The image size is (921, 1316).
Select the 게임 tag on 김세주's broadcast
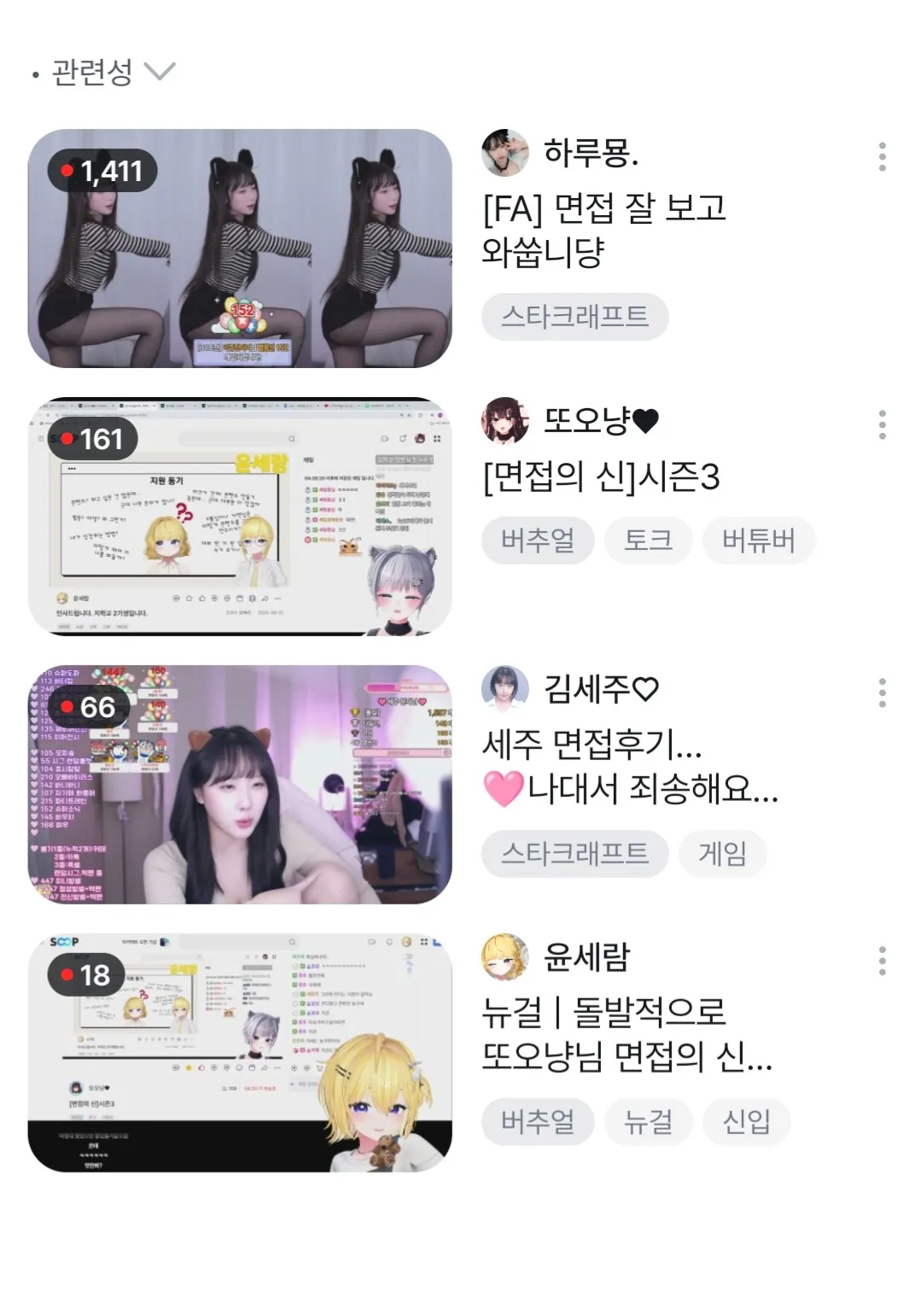[722, 854]
